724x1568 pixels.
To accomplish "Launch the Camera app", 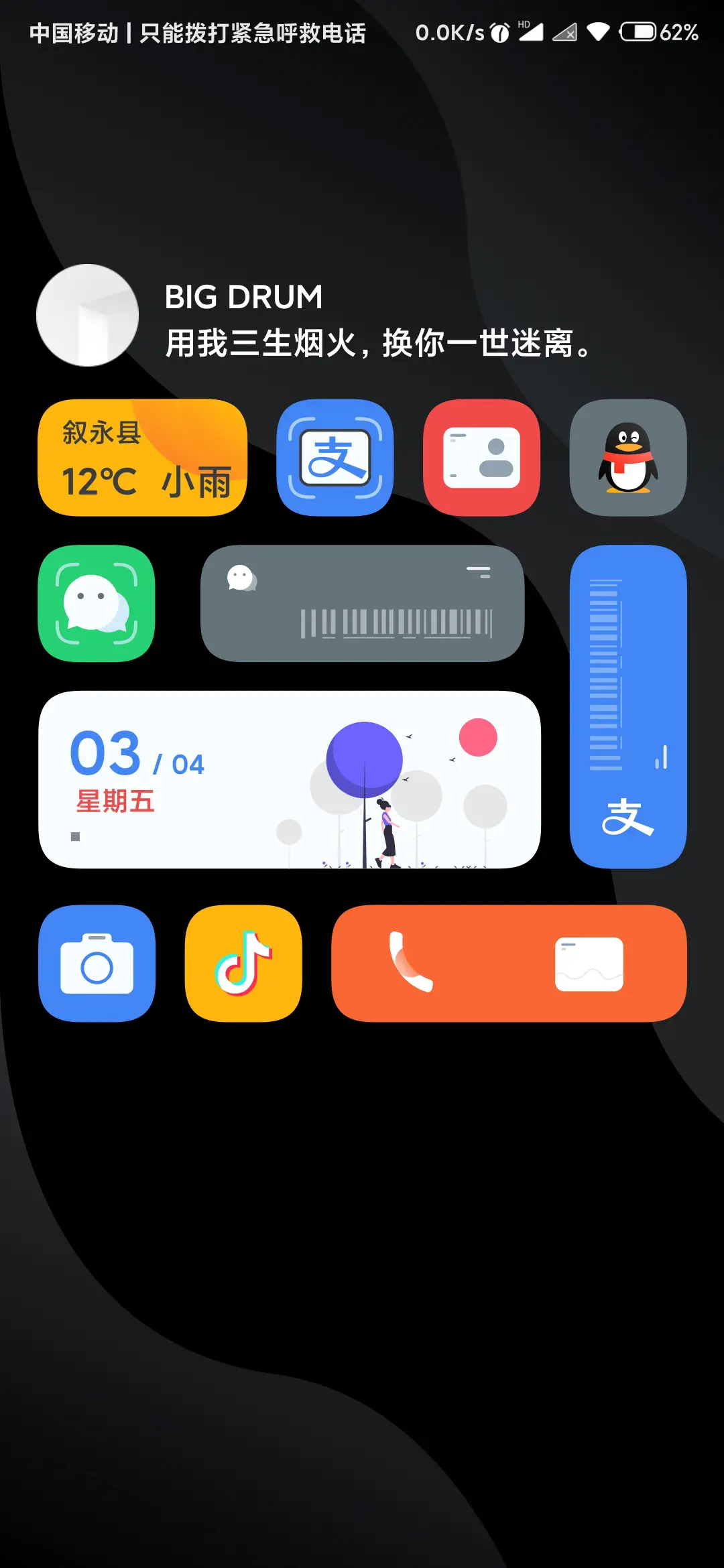I will point(96,964).
